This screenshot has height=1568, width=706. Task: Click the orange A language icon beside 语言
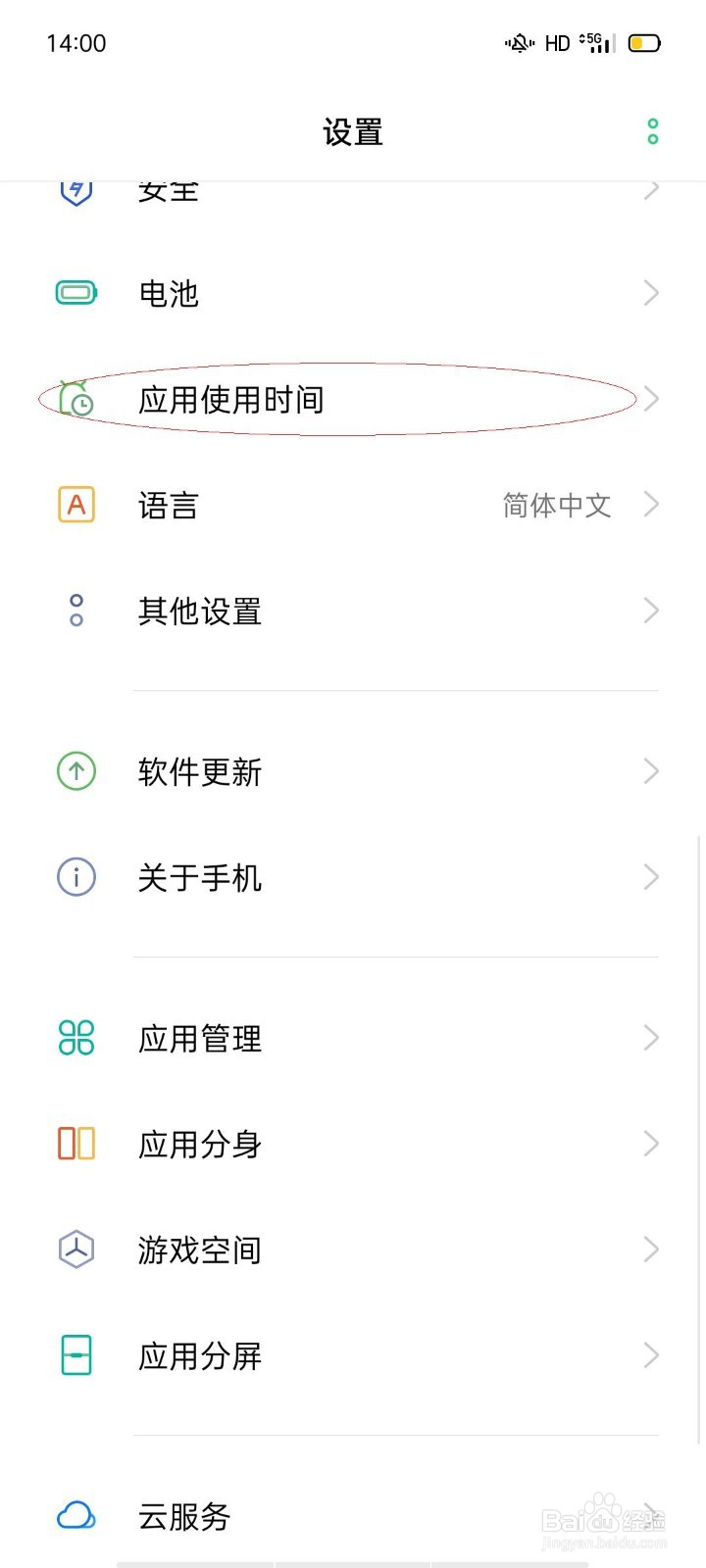76,505
